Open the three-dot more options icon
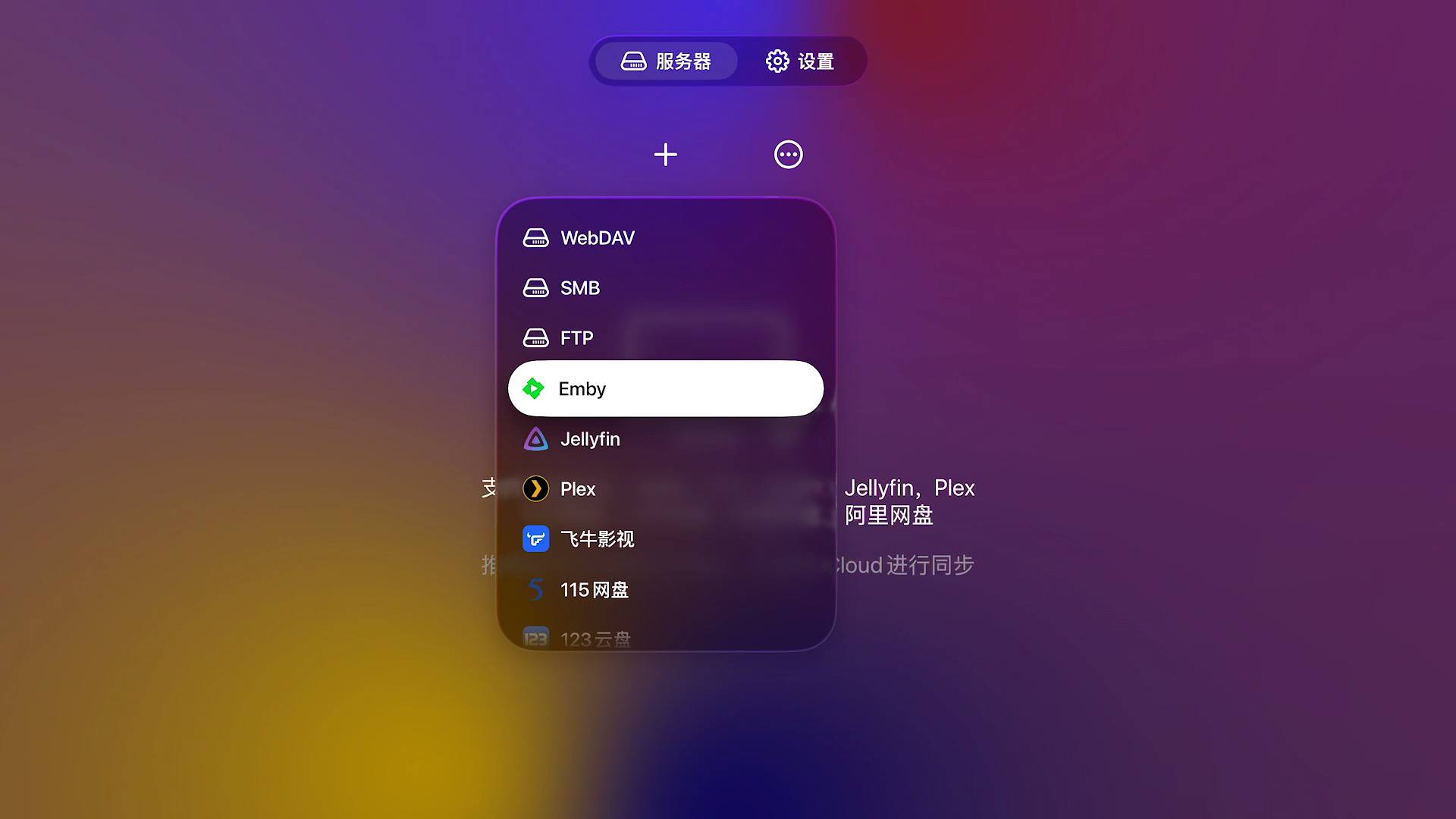The height and width of the screenshot is (819, 1456). (x=788, y=155)
